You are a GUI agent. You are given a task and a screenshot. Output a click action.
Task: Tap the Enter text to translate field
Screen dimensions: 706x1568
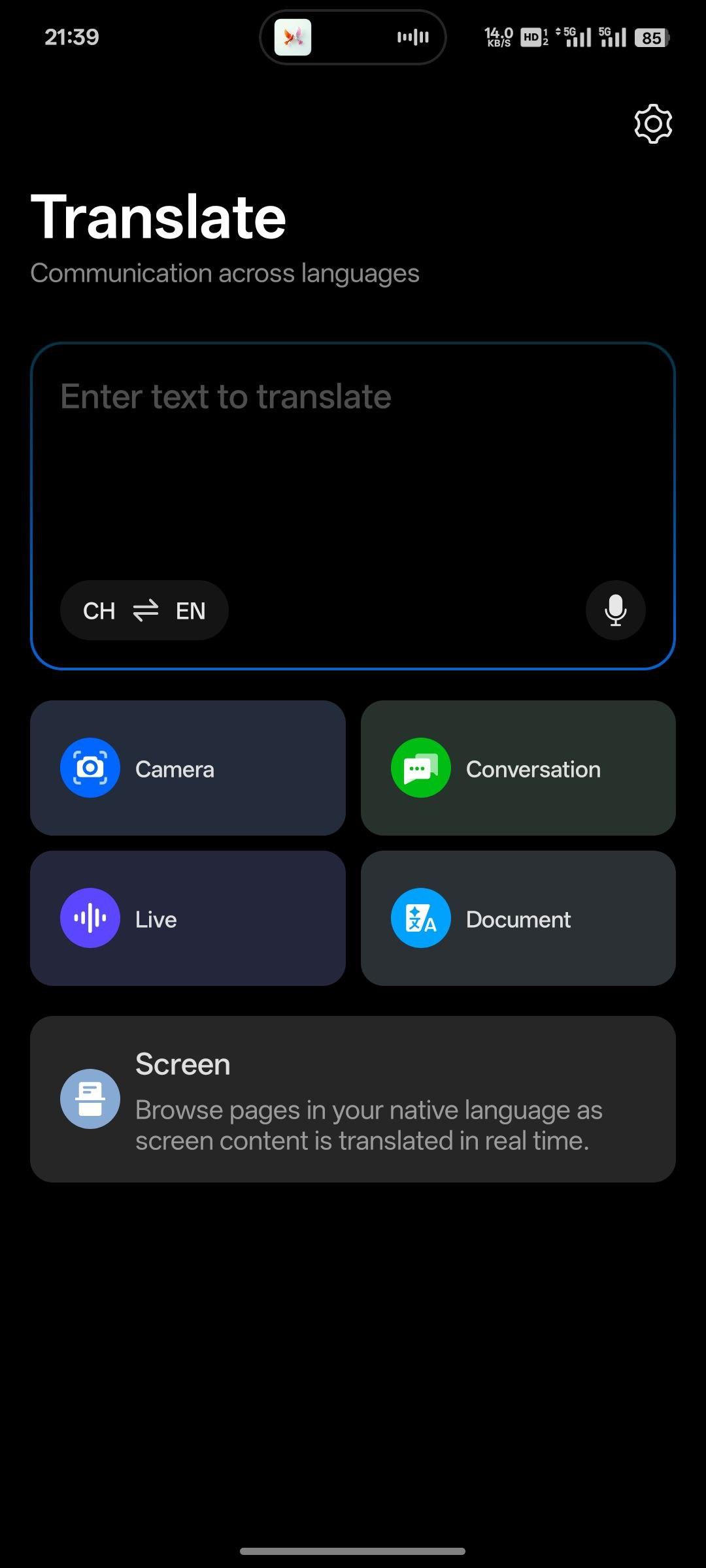click(353, 457)
